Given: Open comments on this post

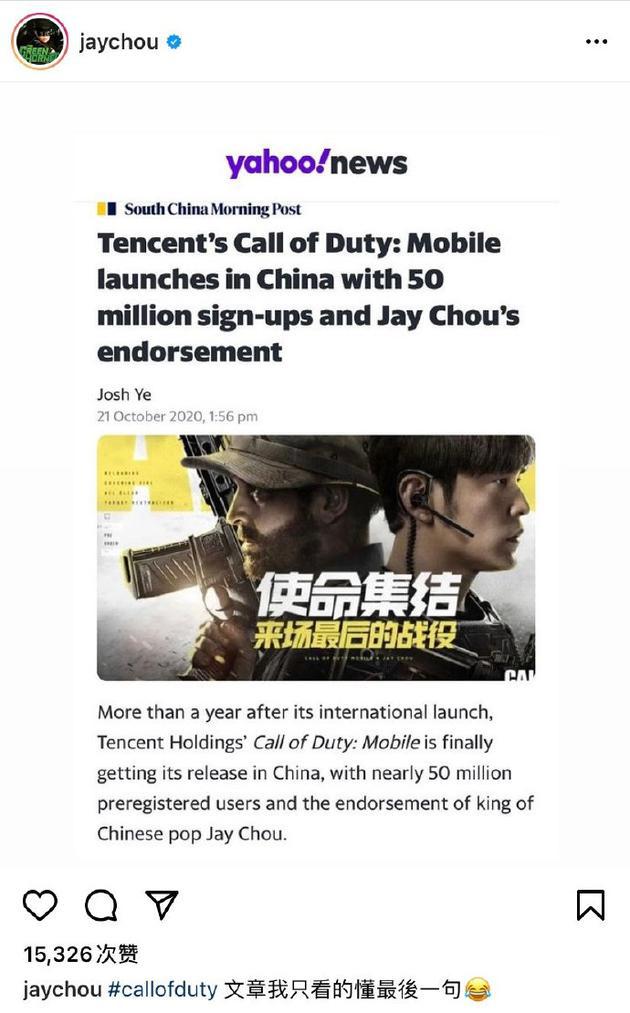Looking at the screenshot, I should click(x=100, y=905).
